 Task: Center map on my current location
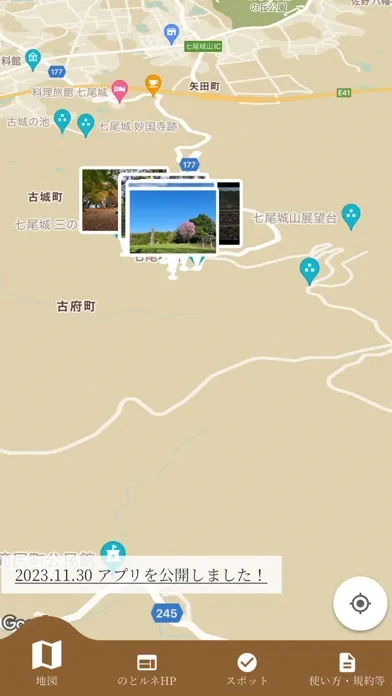360,604
